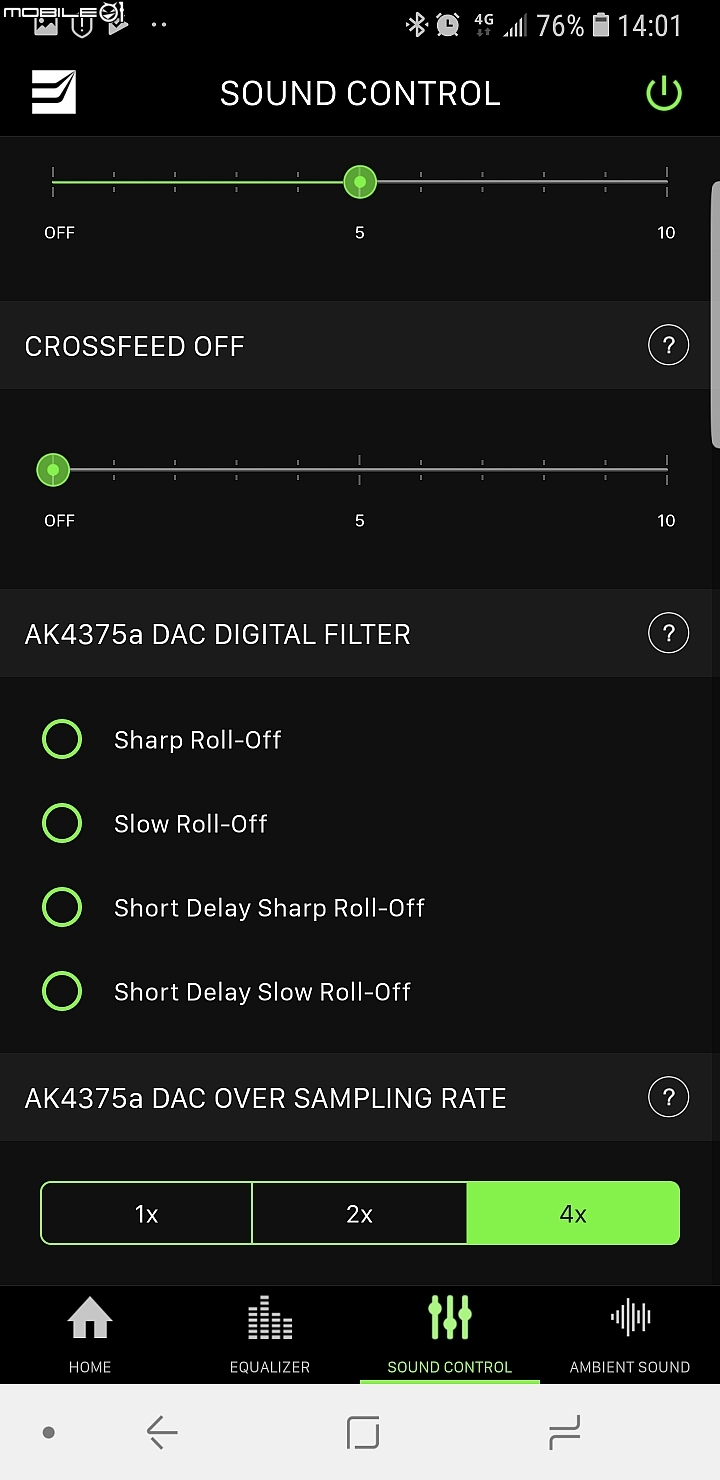Set over sampling rate to 4x

573,1214
